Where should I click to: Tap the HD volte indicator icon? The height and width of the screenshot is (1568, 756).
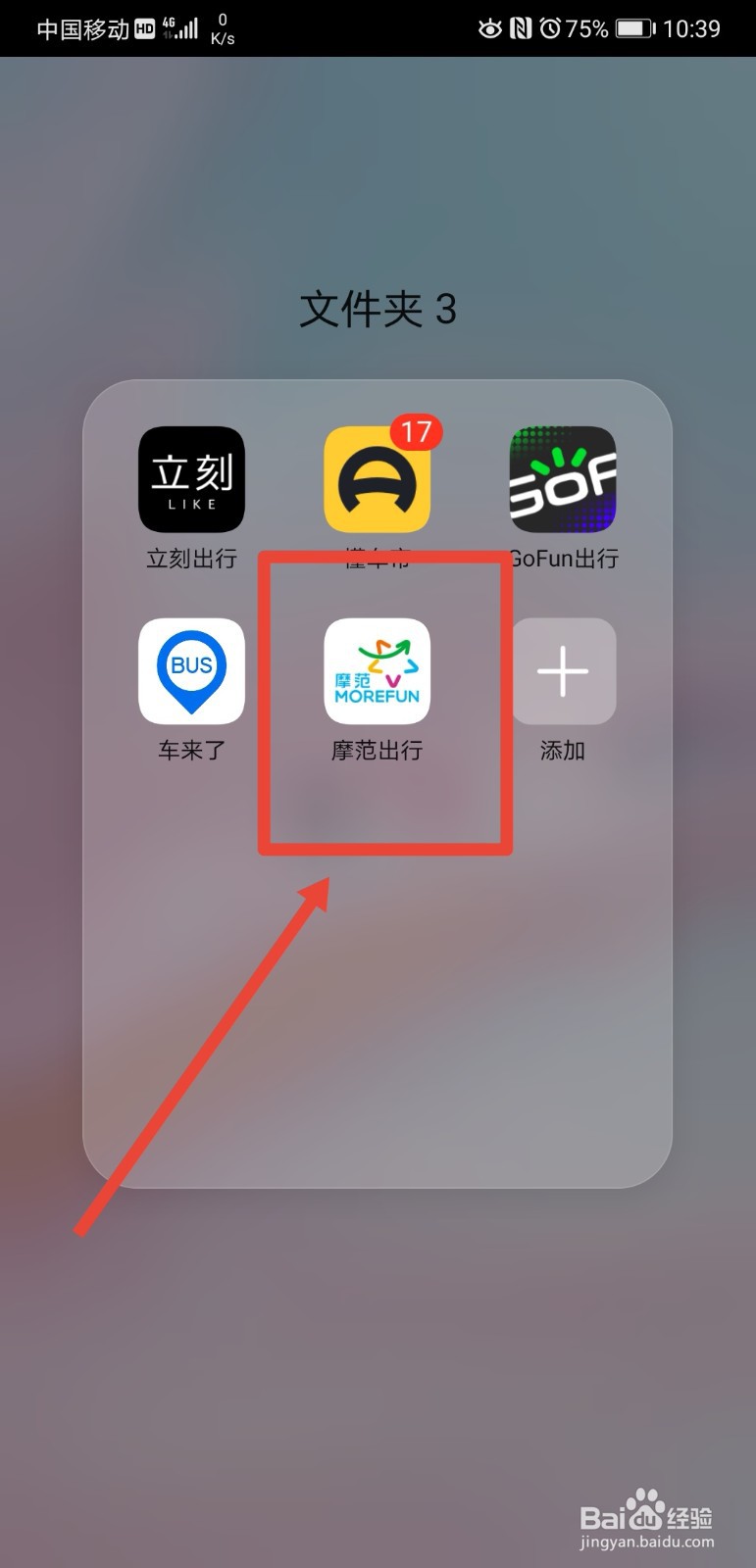pos(146,26)
